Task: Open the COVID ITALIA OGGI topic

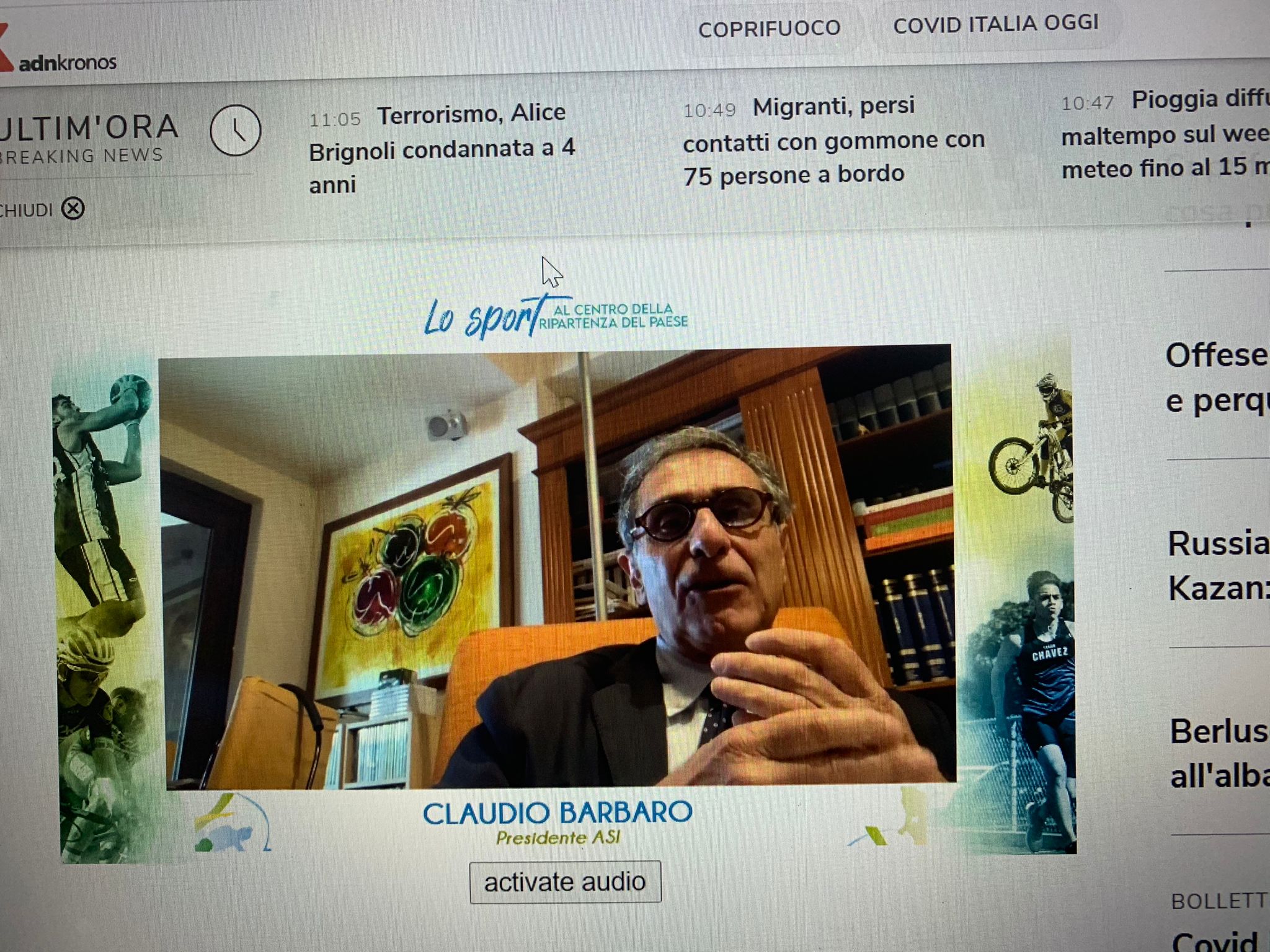Action: point(995,25)
